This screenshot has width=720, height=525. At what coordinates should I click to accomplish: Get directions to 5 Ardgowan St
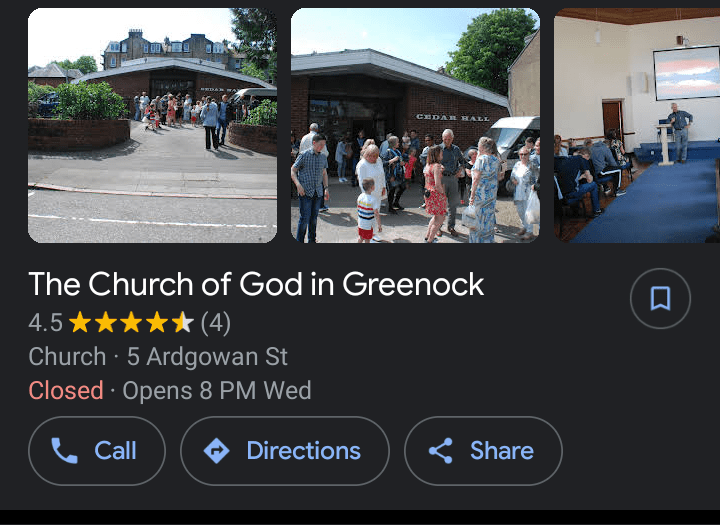pyautogui.click(x=285, y=451)
